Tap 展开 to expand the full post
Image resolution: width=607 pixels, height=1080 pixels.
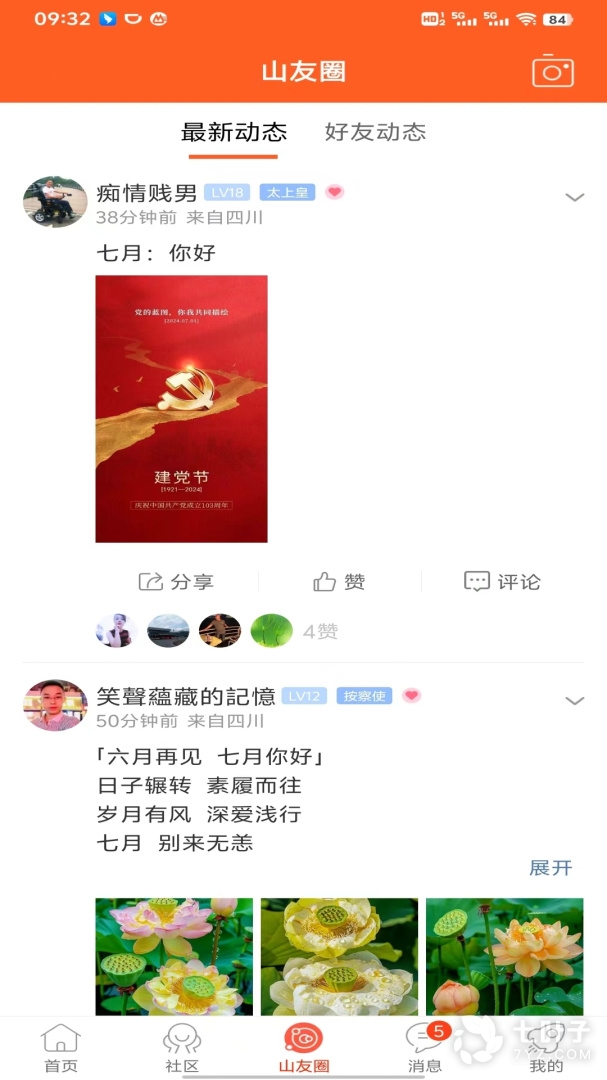click(550, 867)
